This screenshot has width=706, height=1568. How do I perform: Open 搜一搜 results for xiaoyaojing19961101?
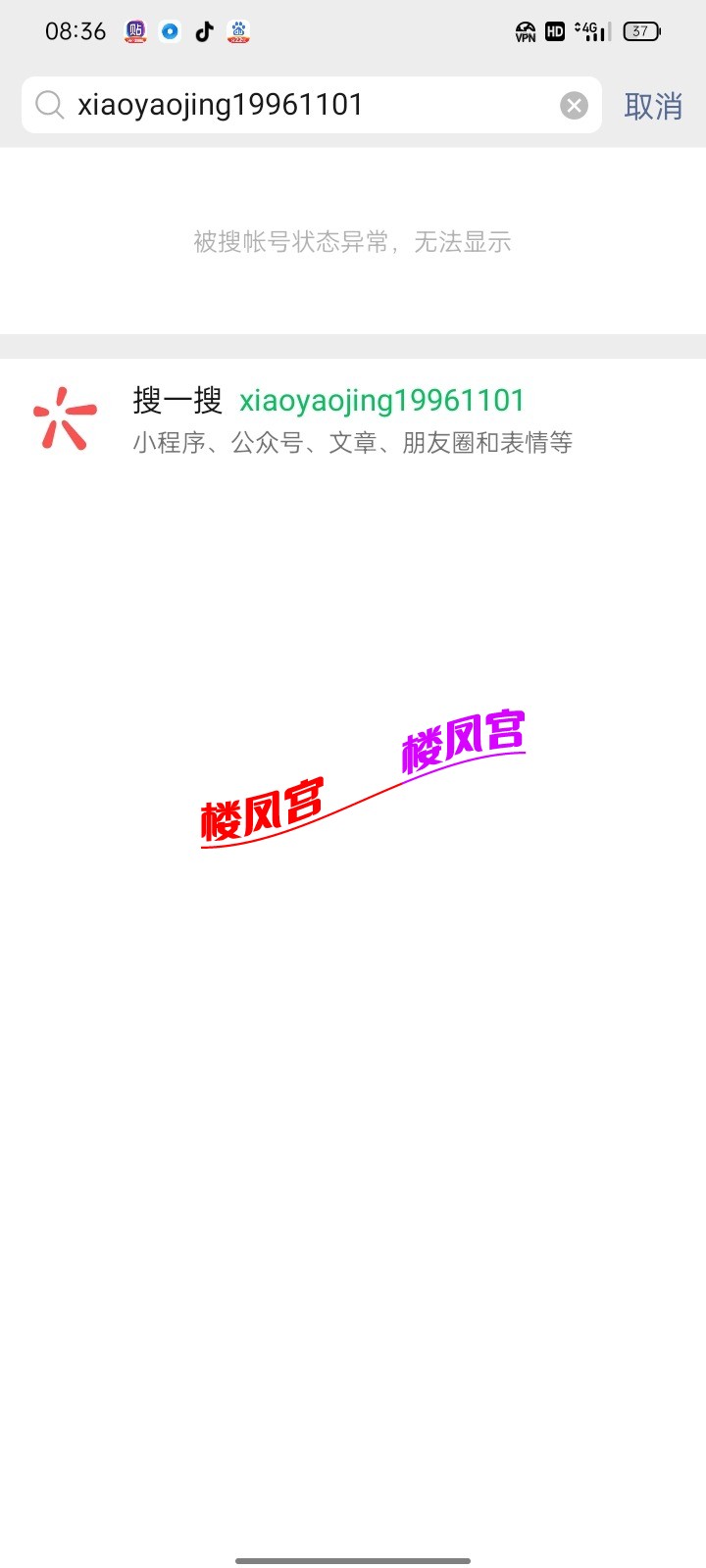(353, 419)
